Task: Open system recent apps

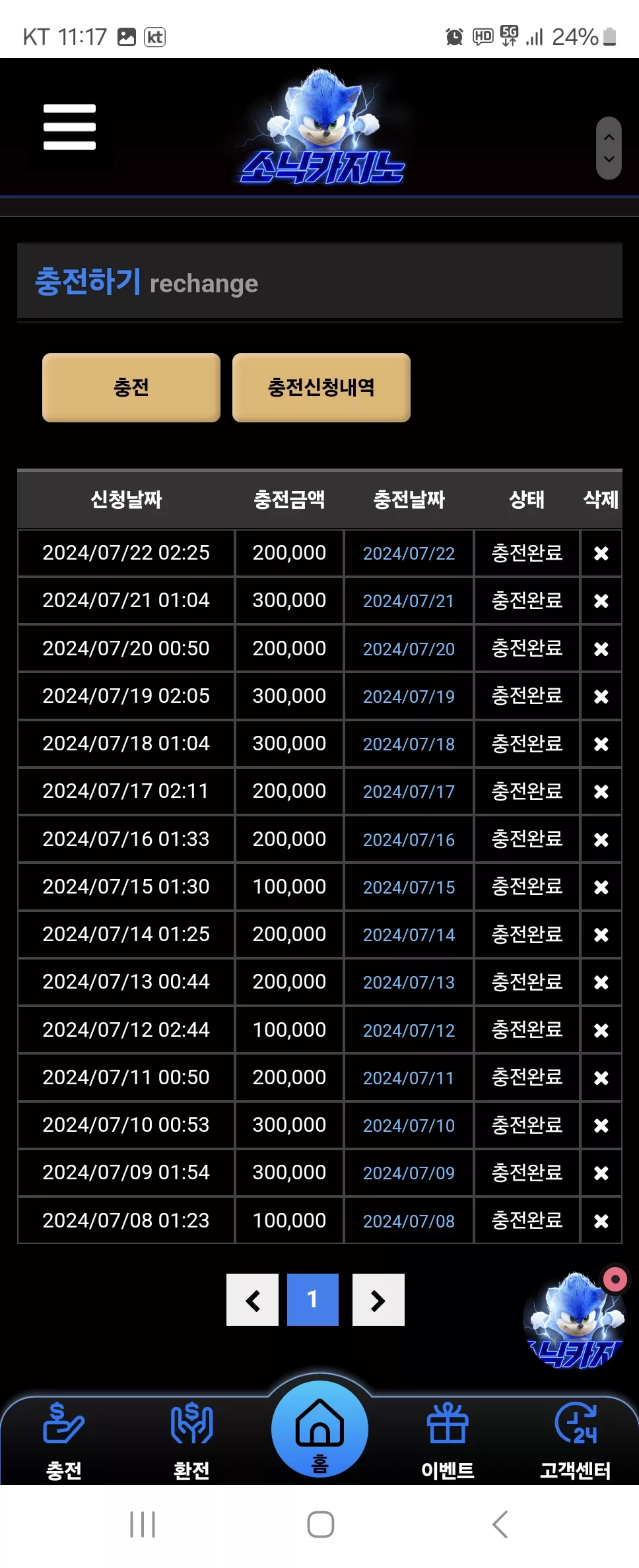Action: coord(143,1524)
